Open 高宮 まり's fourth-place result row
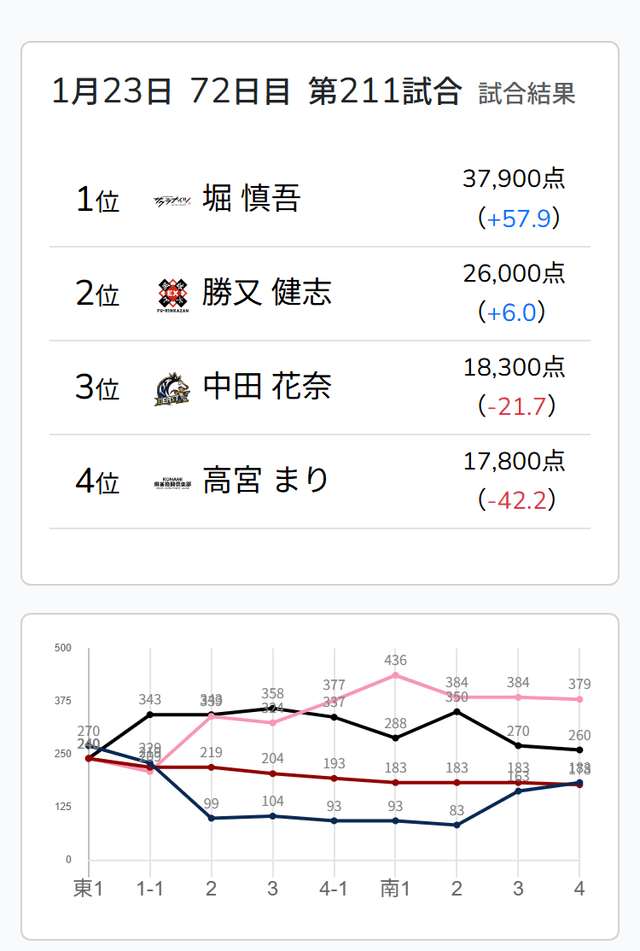 tap(320, 482)
